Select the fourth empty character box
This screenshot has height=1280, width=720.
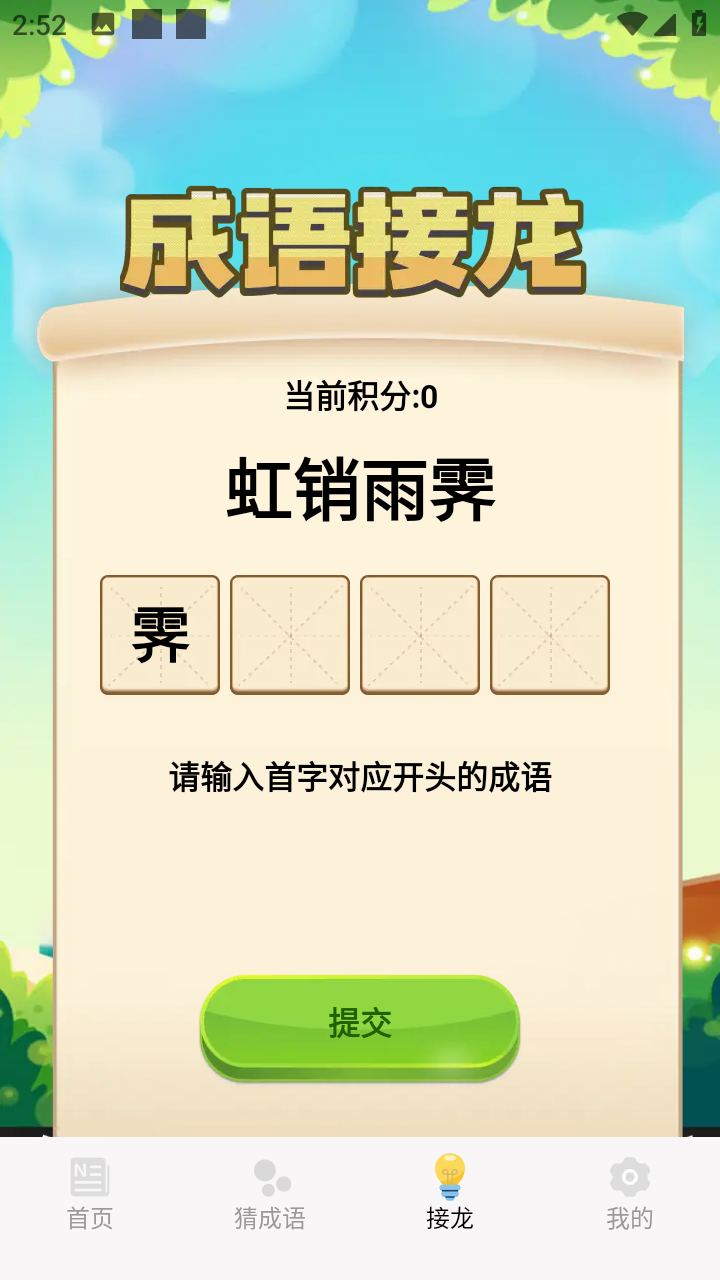(550, 634)
